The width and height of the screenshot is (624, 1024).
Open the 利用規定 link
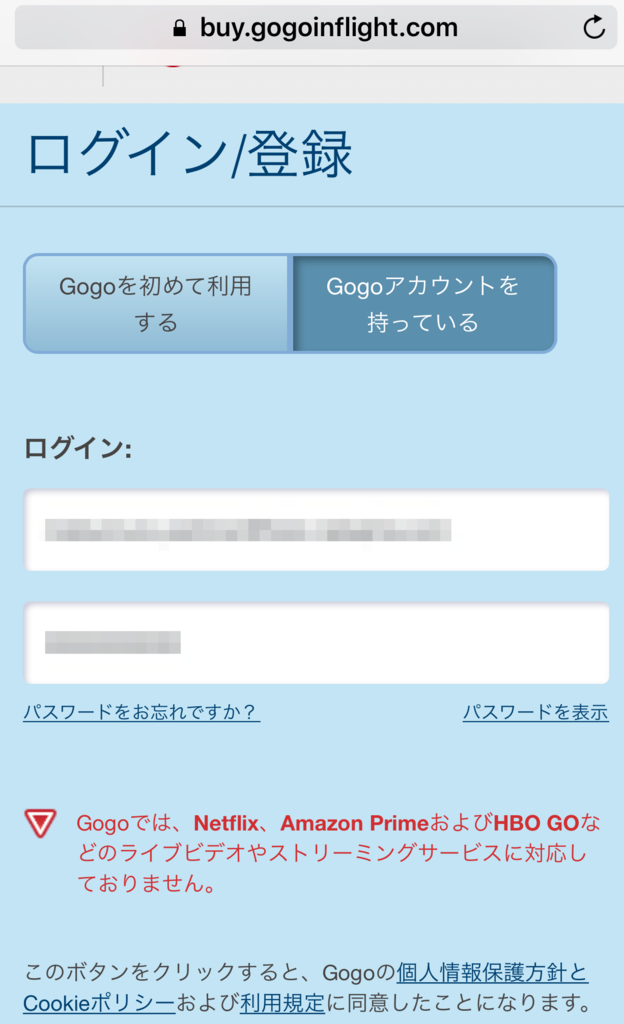coord(282,1002)
